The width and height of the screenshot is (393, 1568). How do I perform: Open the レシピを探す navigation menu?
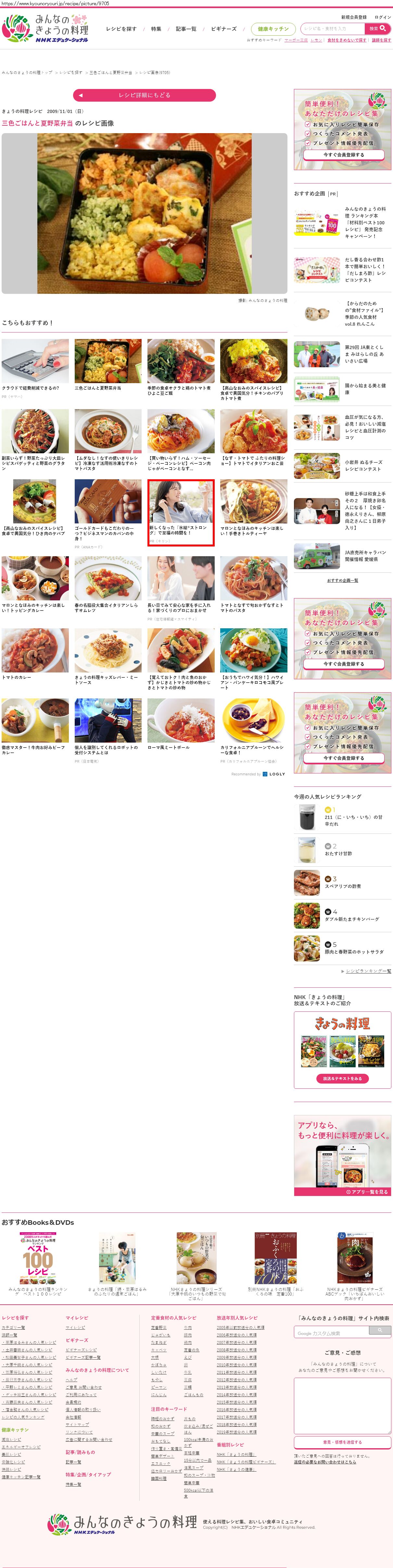[121, 29]
